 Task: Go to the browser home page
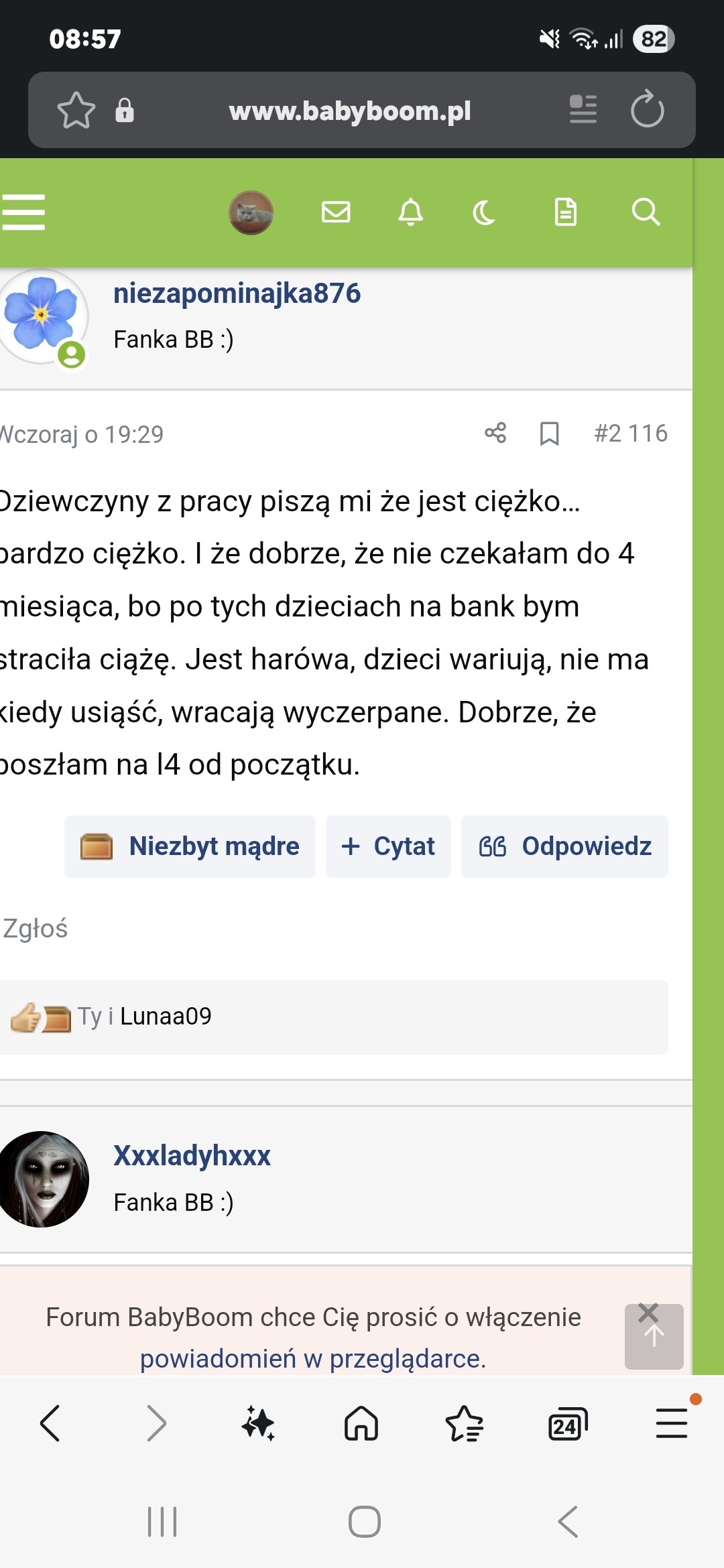[x=361, y=1423]
